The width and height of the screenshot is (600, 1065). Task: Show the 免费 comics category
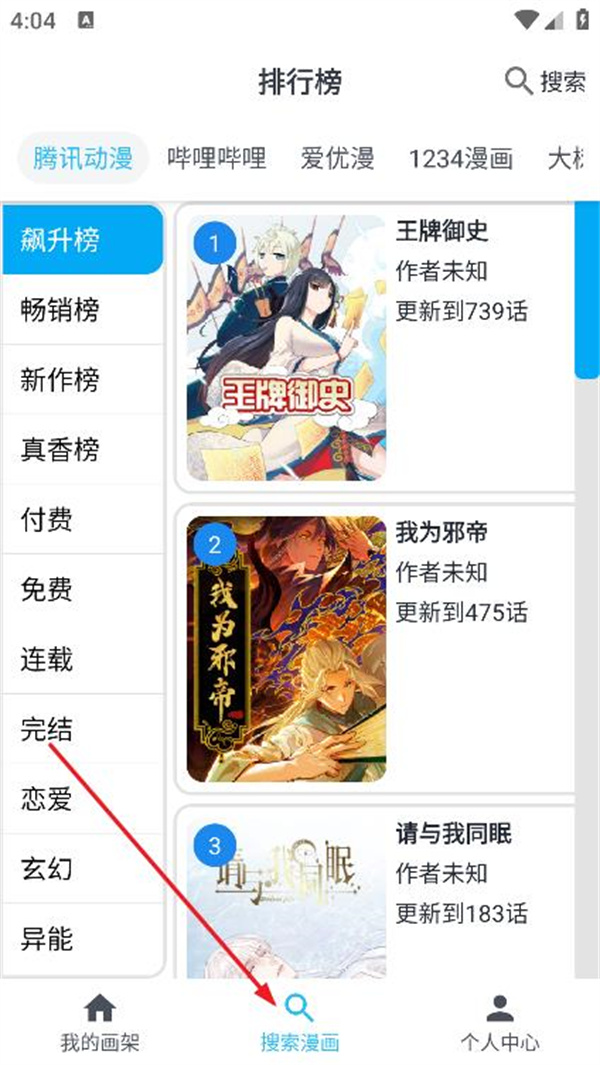[x=82, y=590]
